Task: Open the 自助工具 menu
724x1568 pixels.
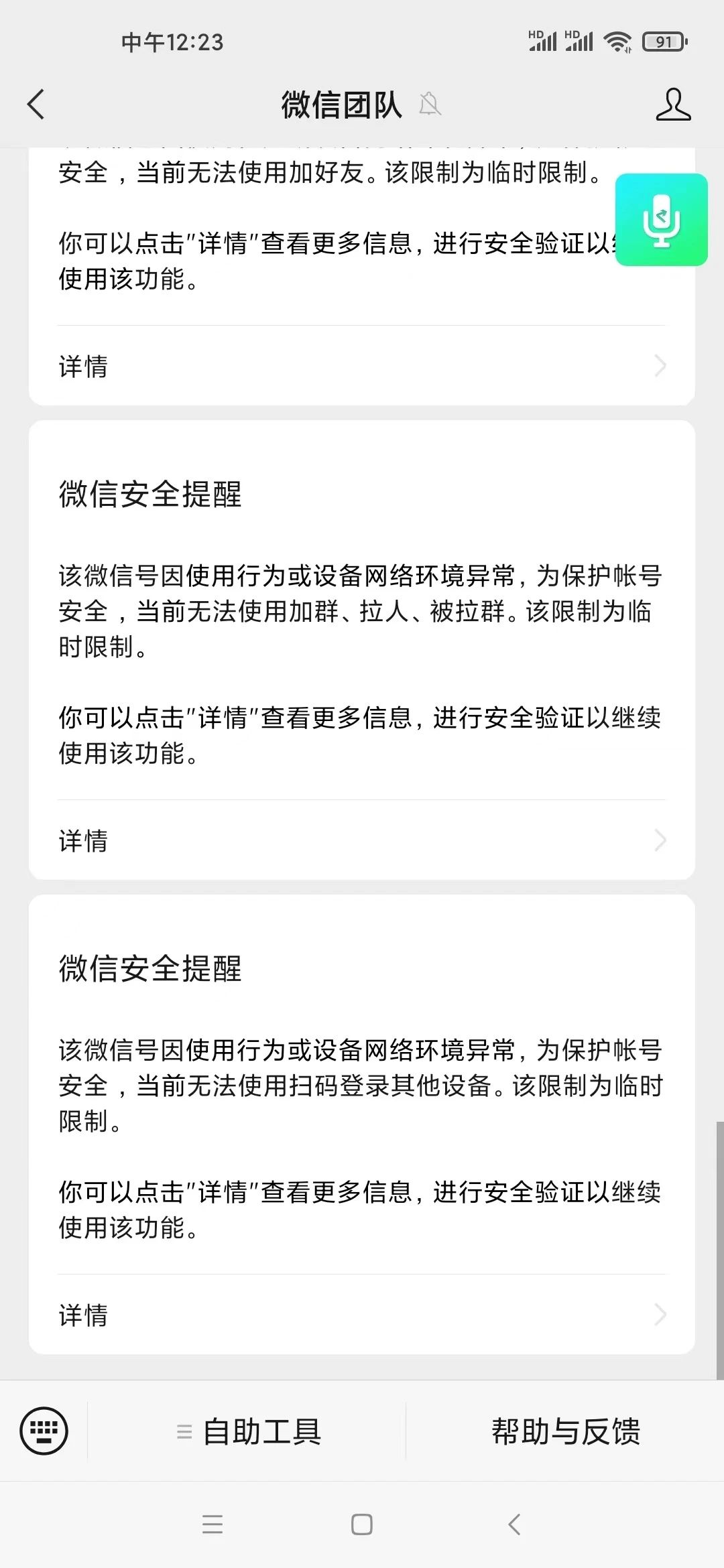Action: (247, 1431)
